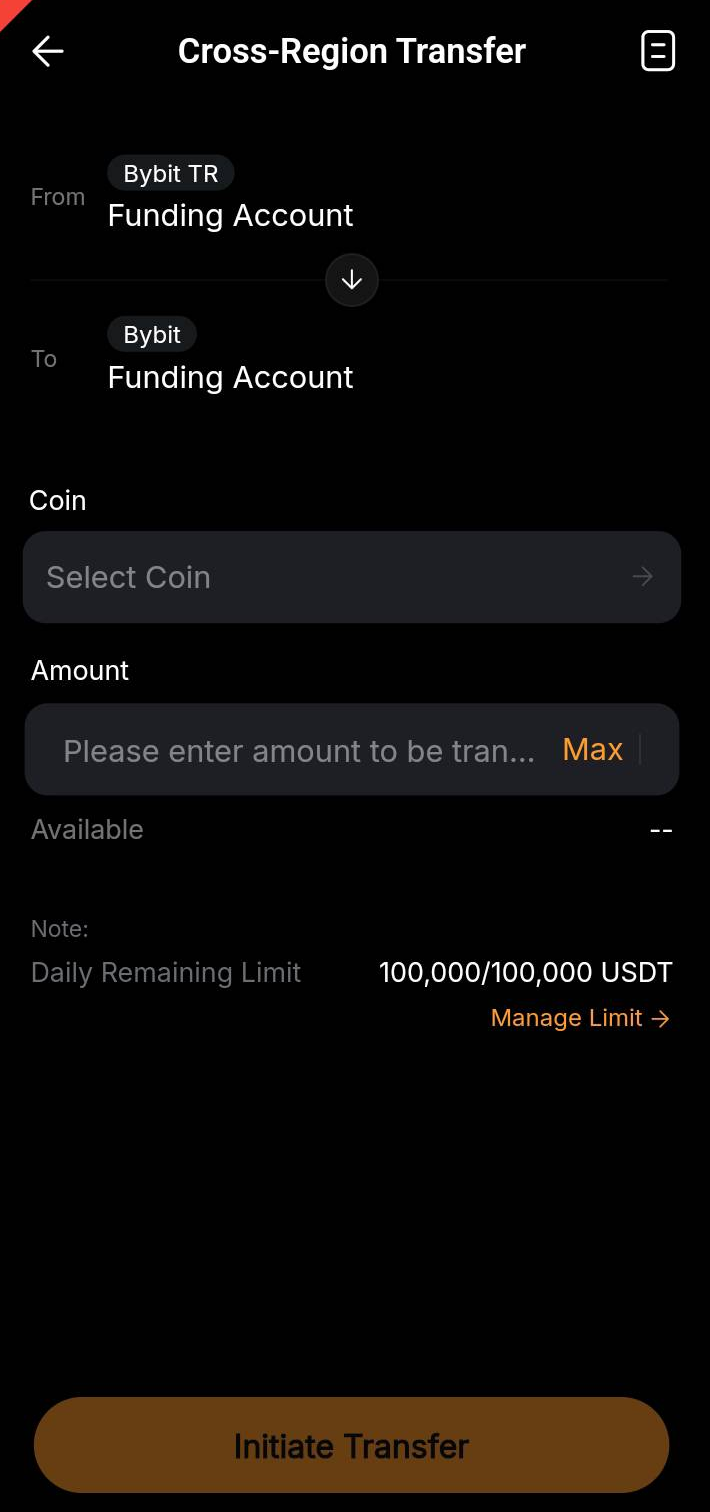Open the Manage Limit link
The image size is (710, 1512).
580,1018
